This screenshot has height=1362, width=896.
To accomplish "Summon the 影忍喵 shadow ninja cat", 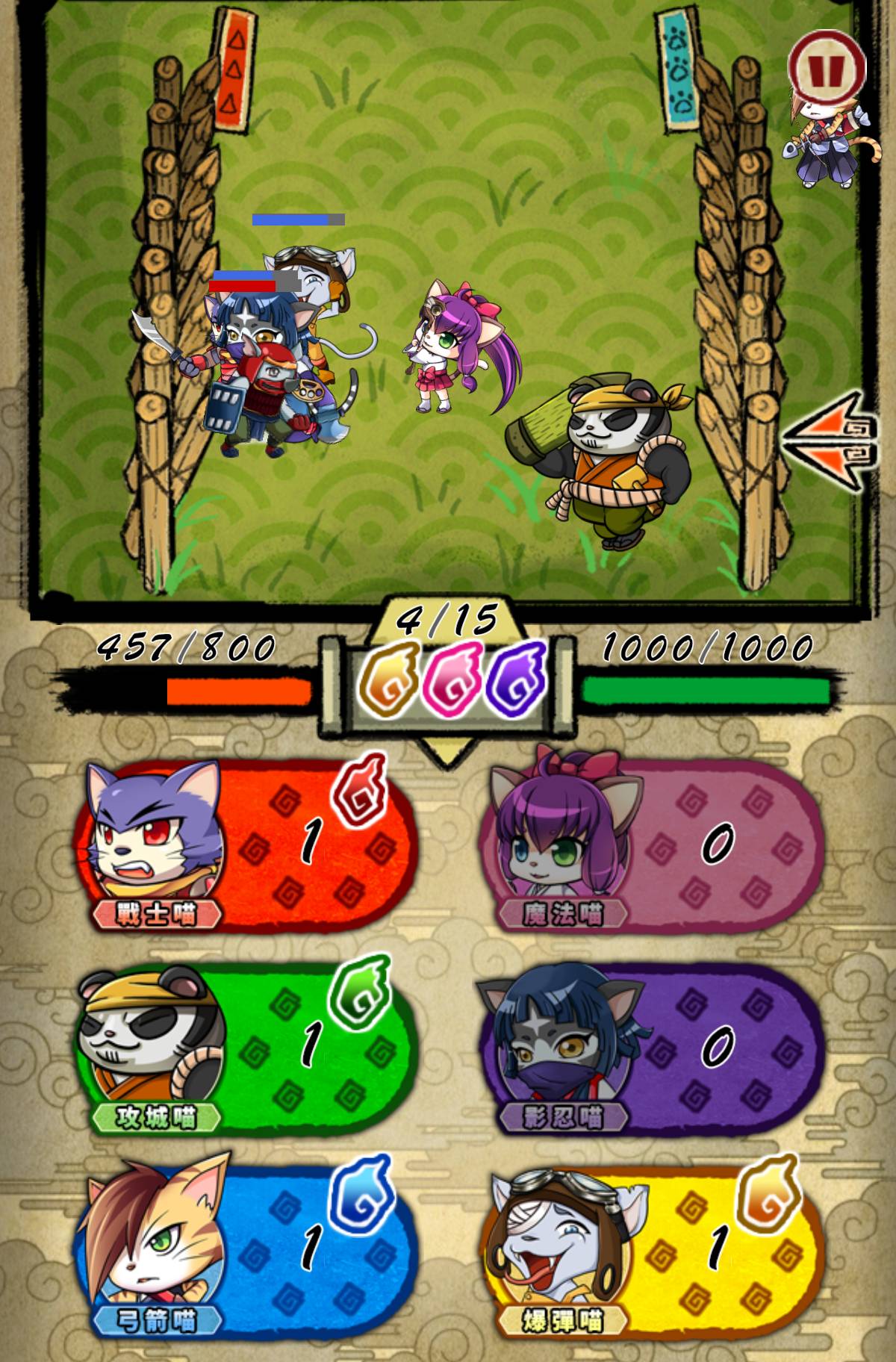I will click(x=650, y=1045).
